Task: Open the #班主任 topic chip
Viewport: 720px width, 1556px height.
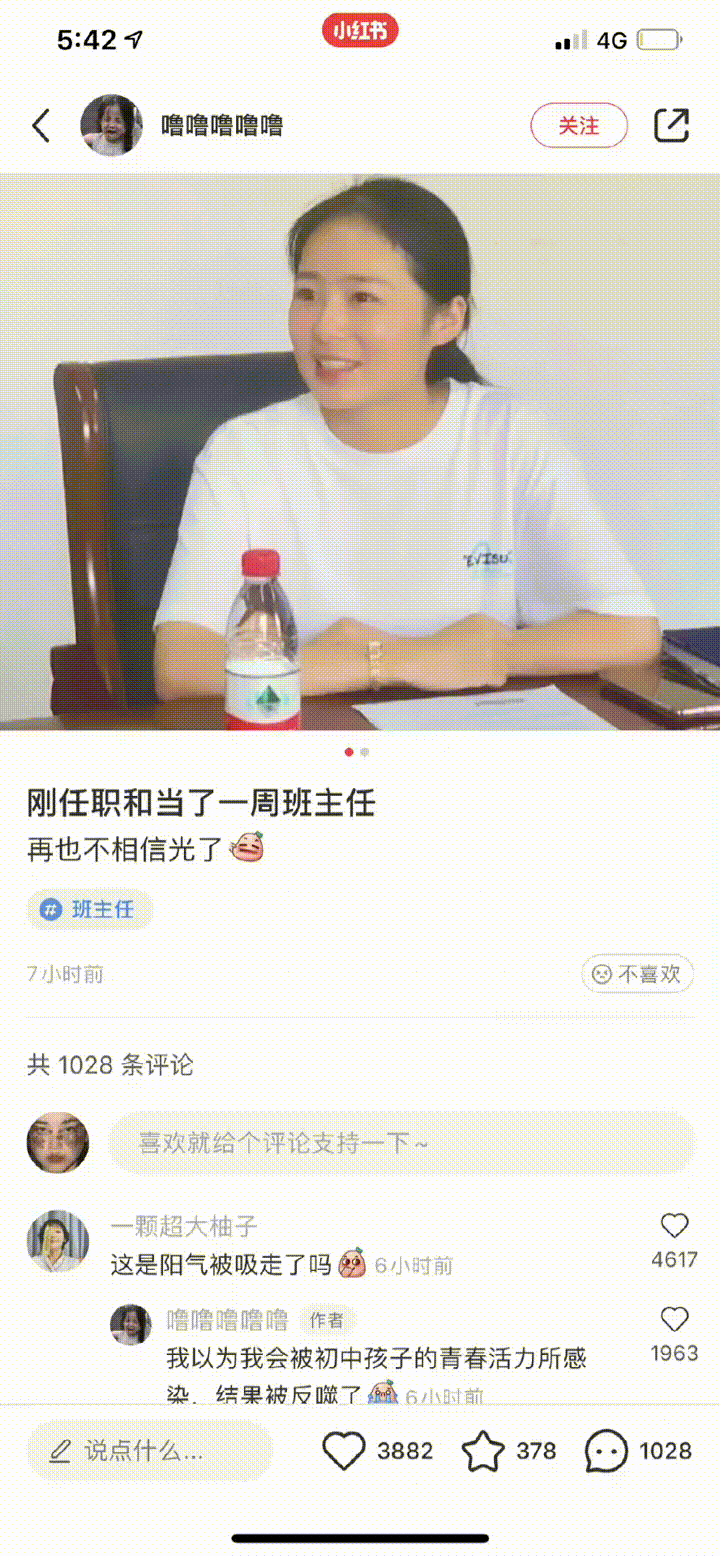Action: (x=89, y=910)
